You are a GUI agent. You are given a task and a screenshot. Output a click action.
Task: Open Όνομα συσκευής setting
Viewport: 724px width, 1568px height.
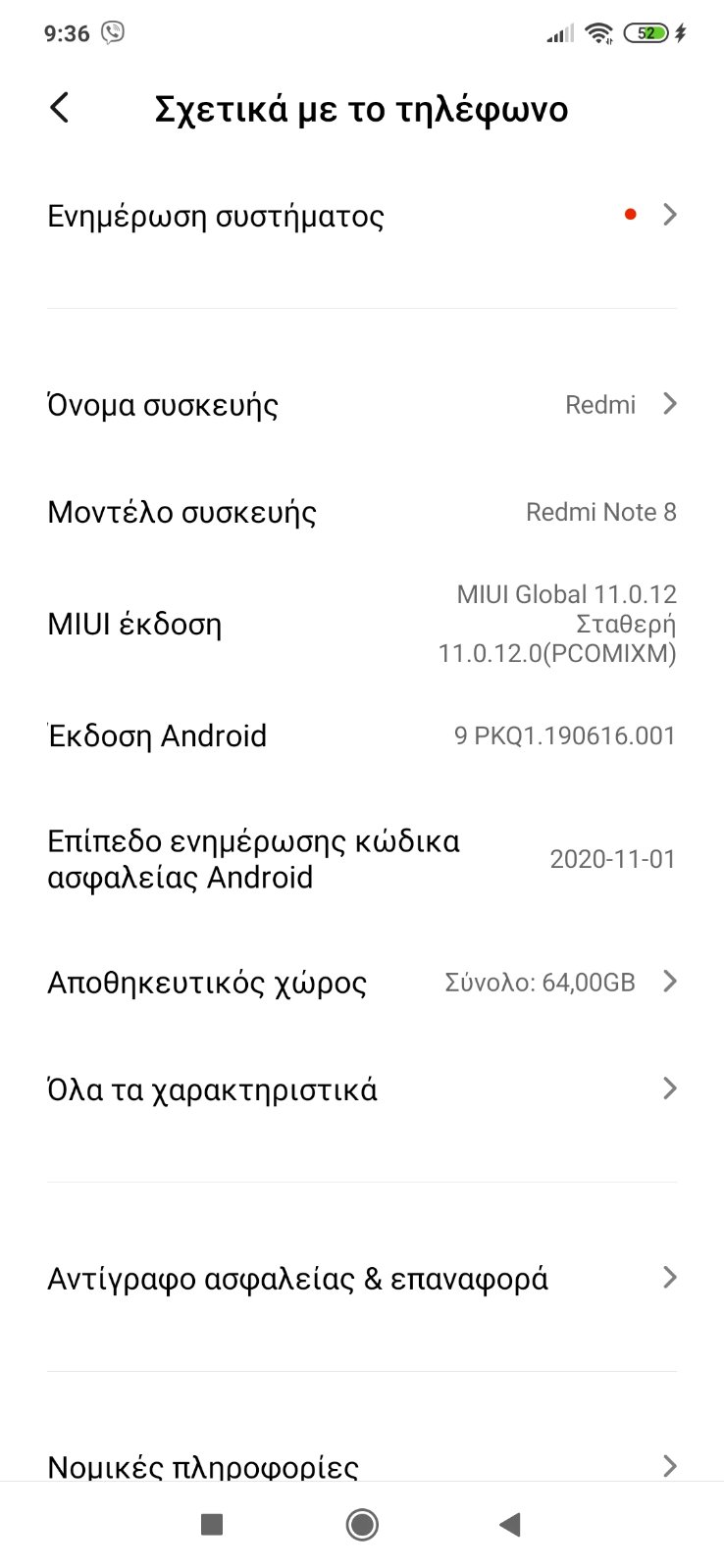361,405
